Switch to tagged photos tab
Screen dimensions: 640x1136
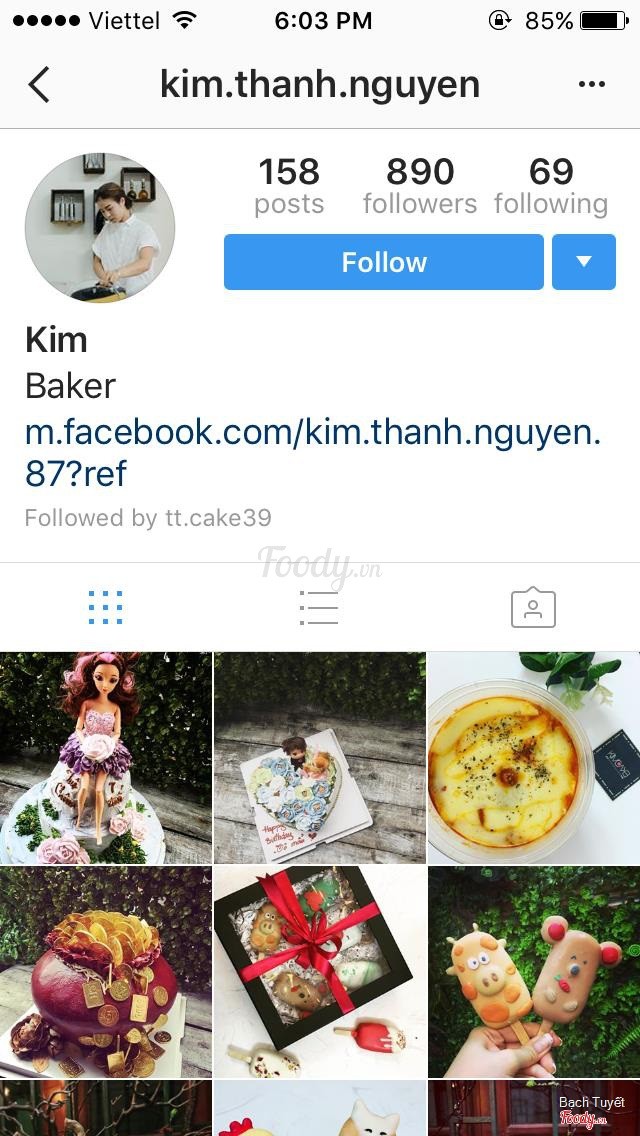click(533, 607)
